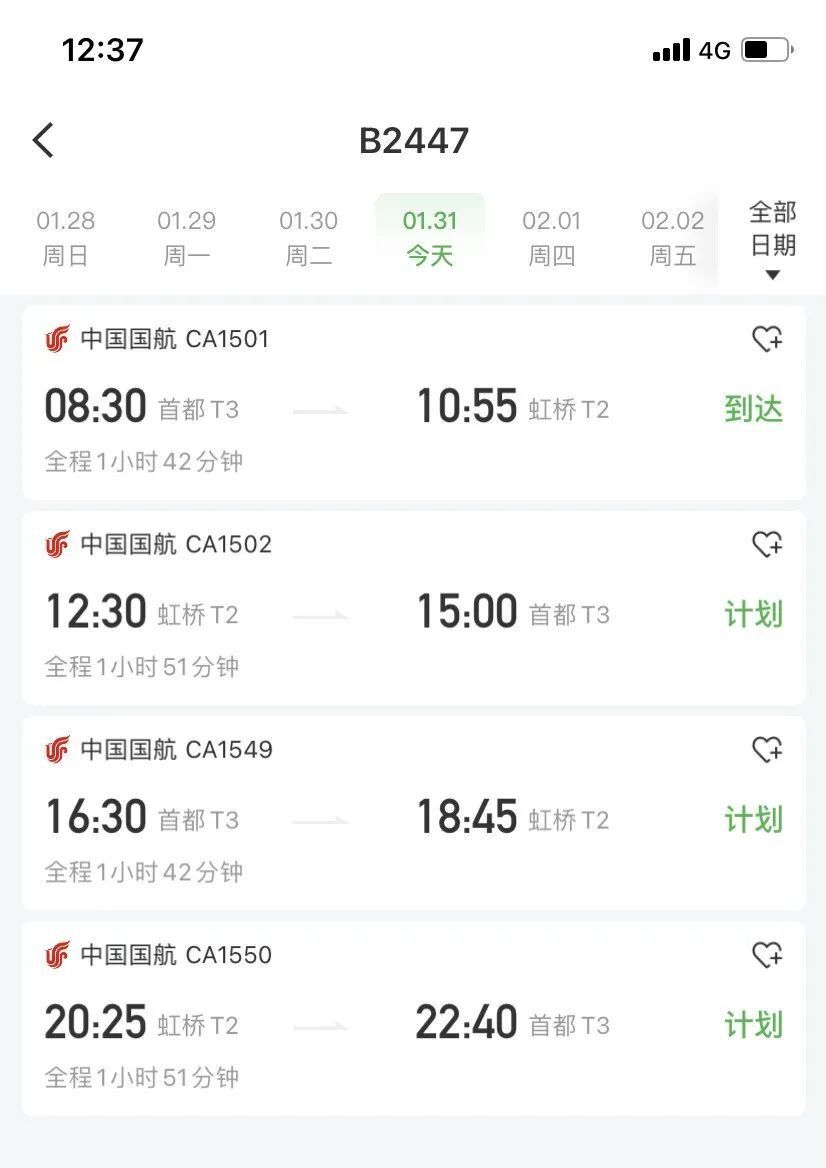Image resolution: width=826 pixels, height=1168 pixels.
Task: Favorite flight CA1549 via heart icon
Action: [x=767, y=750]
